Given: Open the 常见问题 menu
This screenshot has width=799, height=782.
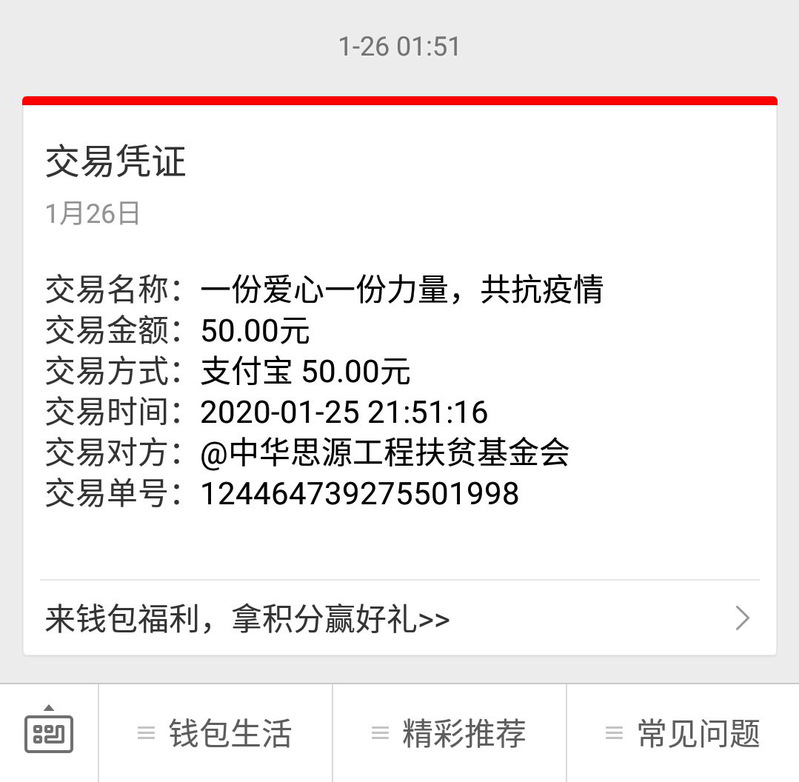Looking at the screenshot, I should tap(683, 734).
